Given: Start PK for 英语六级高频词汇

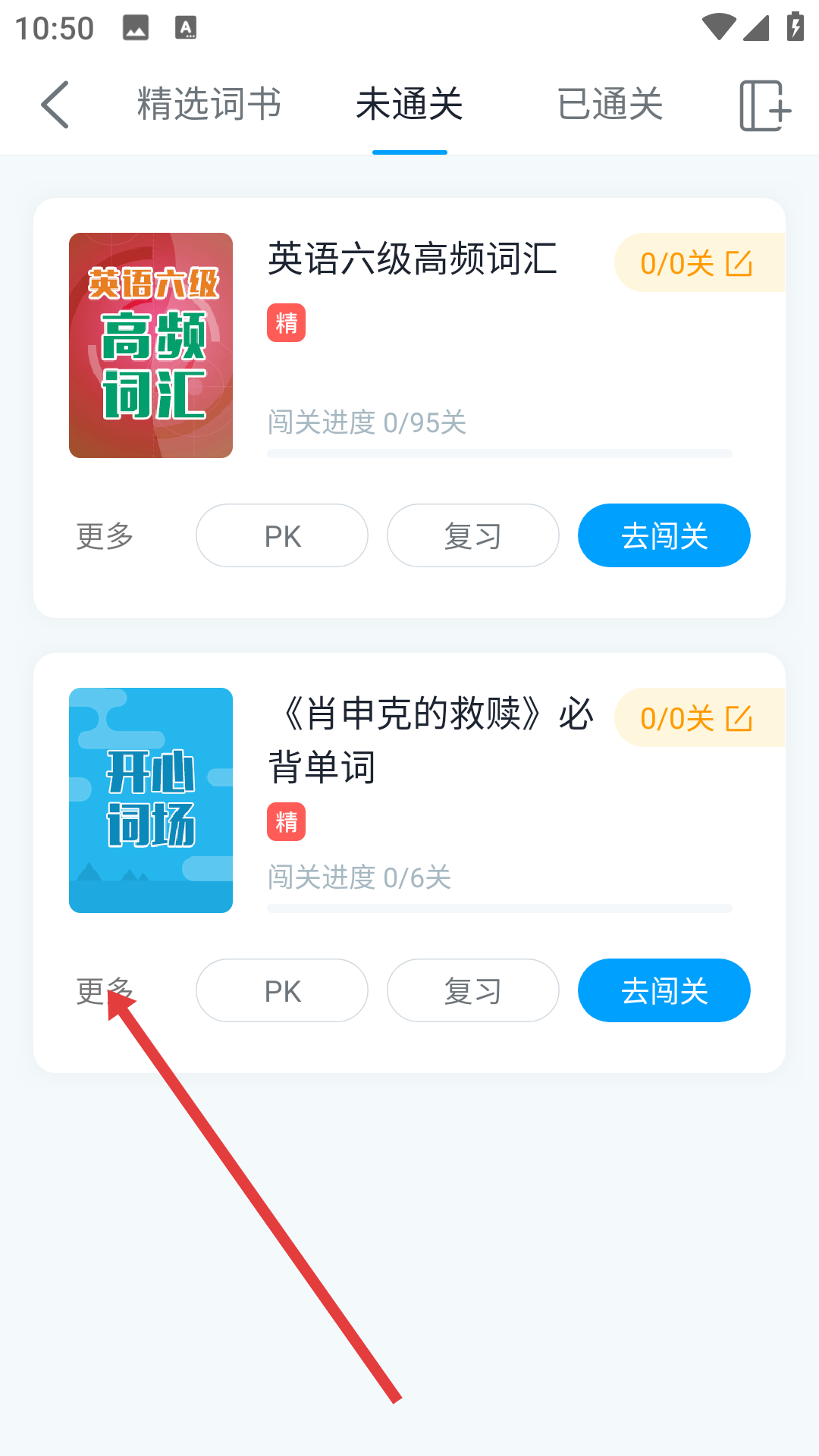Looking at the screenshot, I should point(282,536).
